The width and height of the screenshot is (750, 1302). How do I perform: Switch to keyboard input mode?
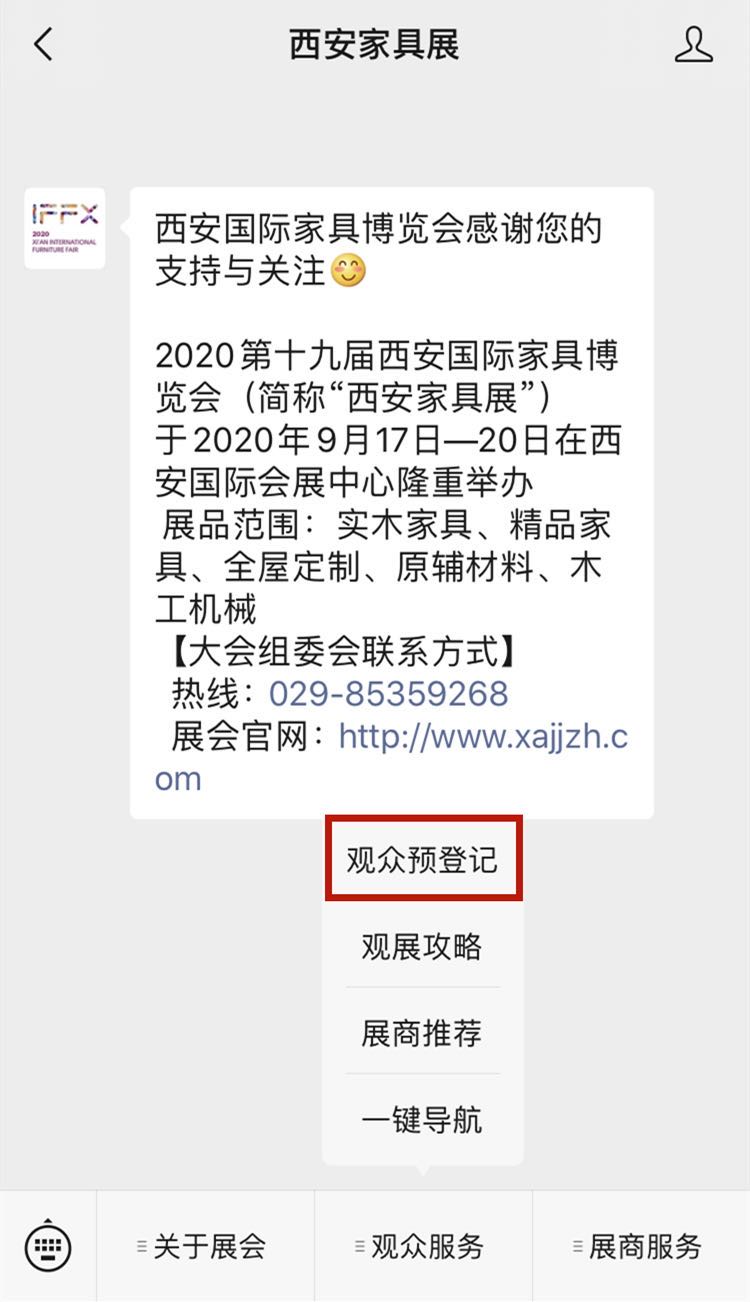[x=48, y=1246]
